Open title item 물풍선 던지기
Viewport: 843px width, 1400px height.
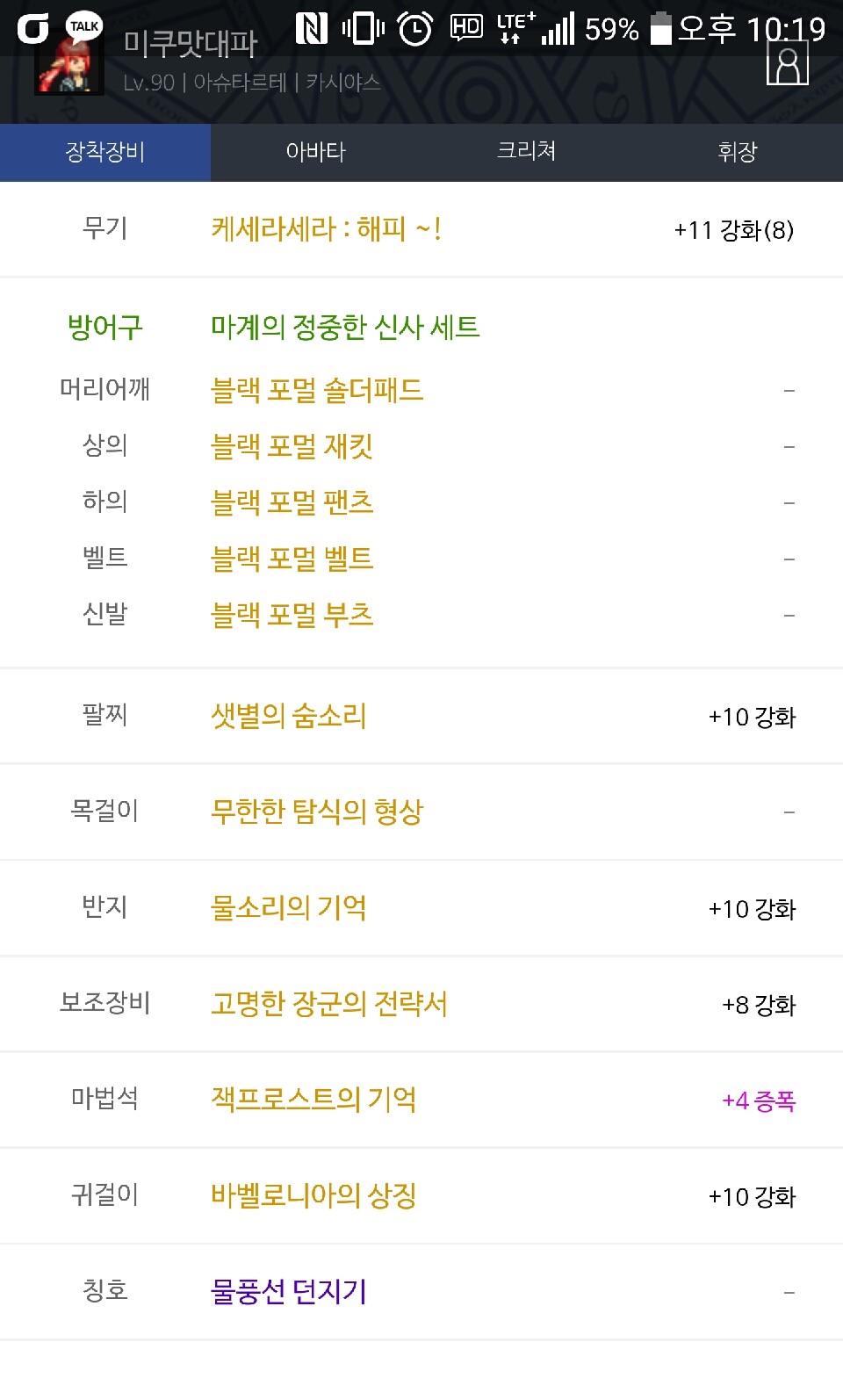coord(288,1291)
